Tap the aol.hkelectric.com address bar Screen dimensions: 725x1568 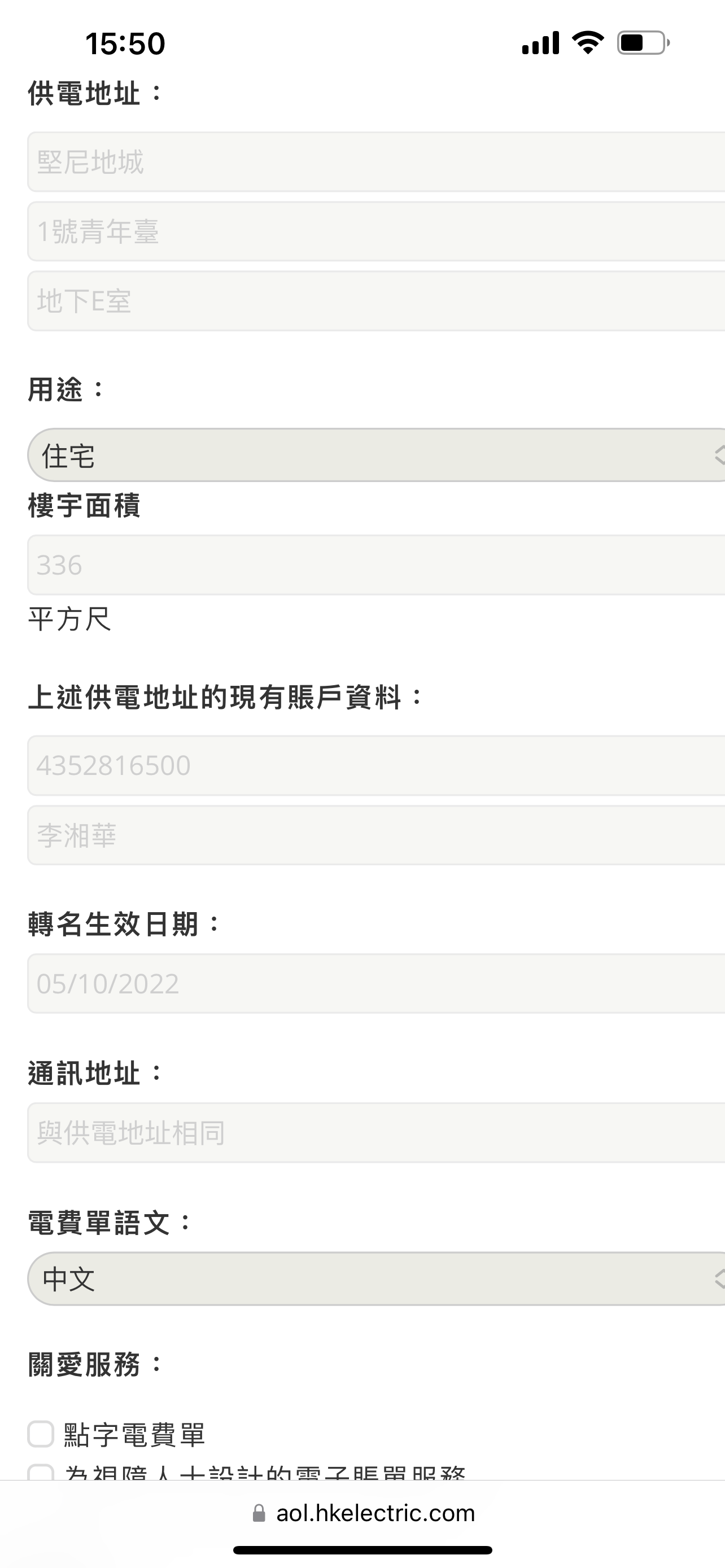click(363, 1513)
